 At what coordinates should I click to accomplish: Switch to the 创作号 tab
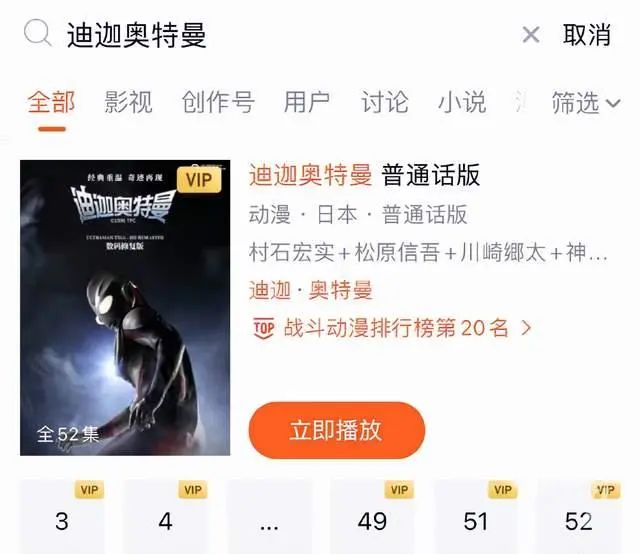tap(218, 102)
